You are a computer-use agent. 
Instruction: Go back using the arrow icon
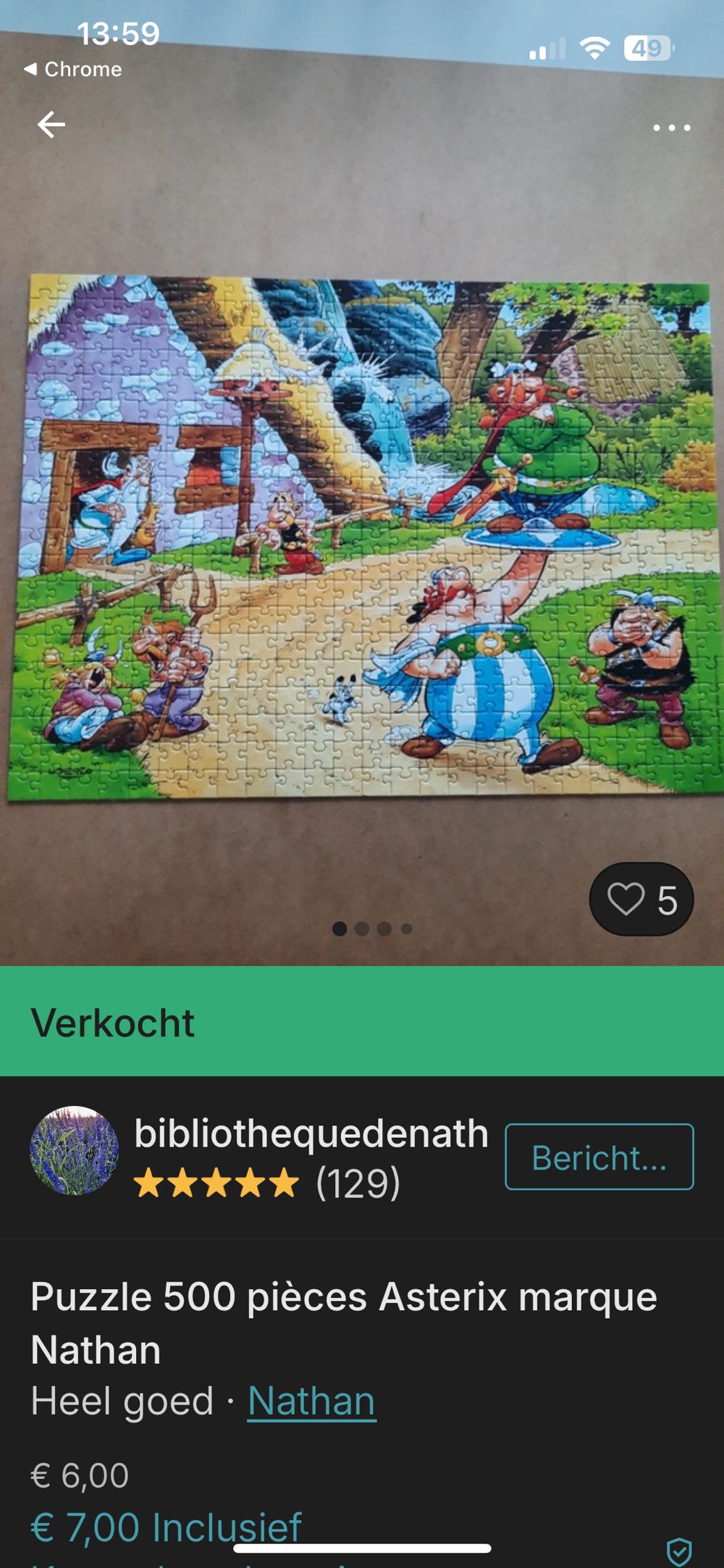click(49, 126)
